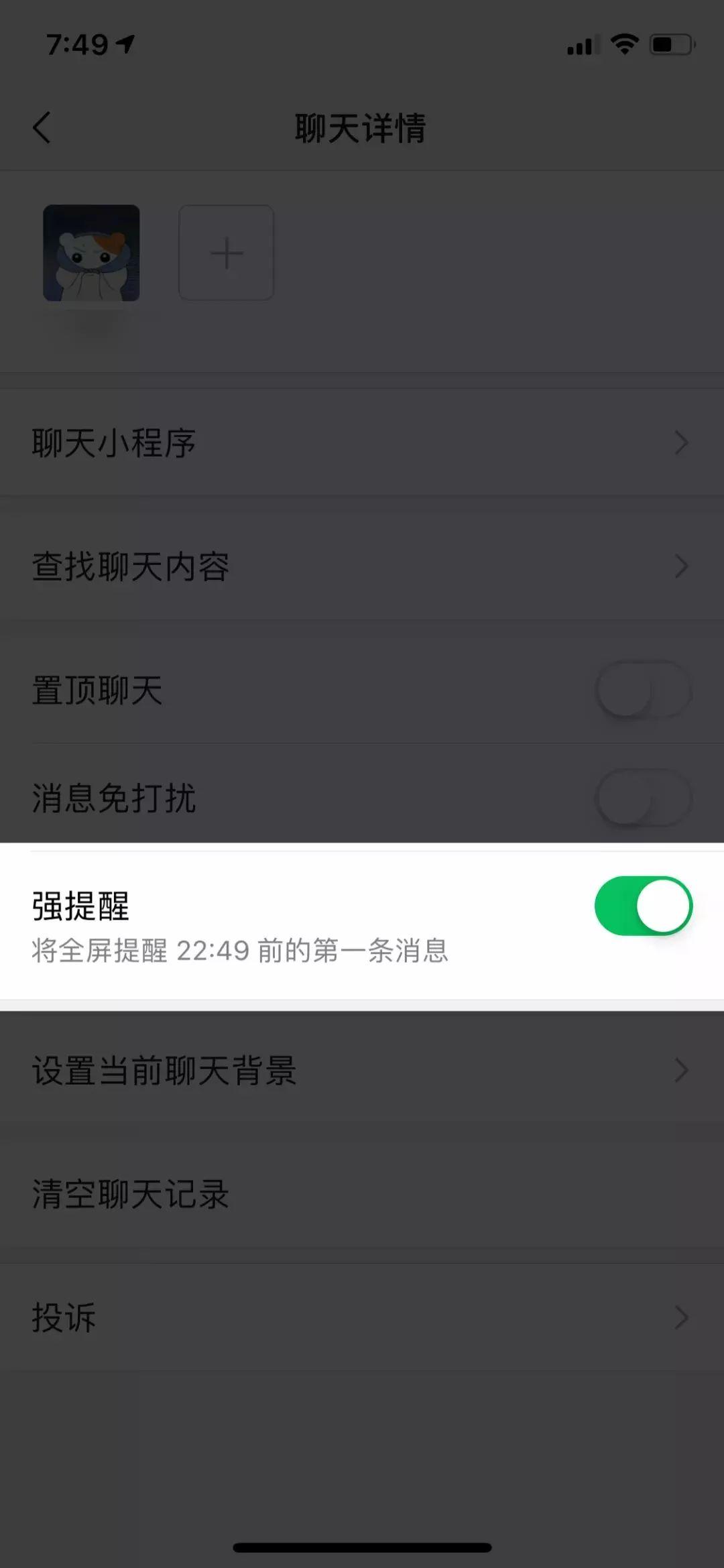
Task: Turn on 消息免打扰
Action: pos(643,798)
